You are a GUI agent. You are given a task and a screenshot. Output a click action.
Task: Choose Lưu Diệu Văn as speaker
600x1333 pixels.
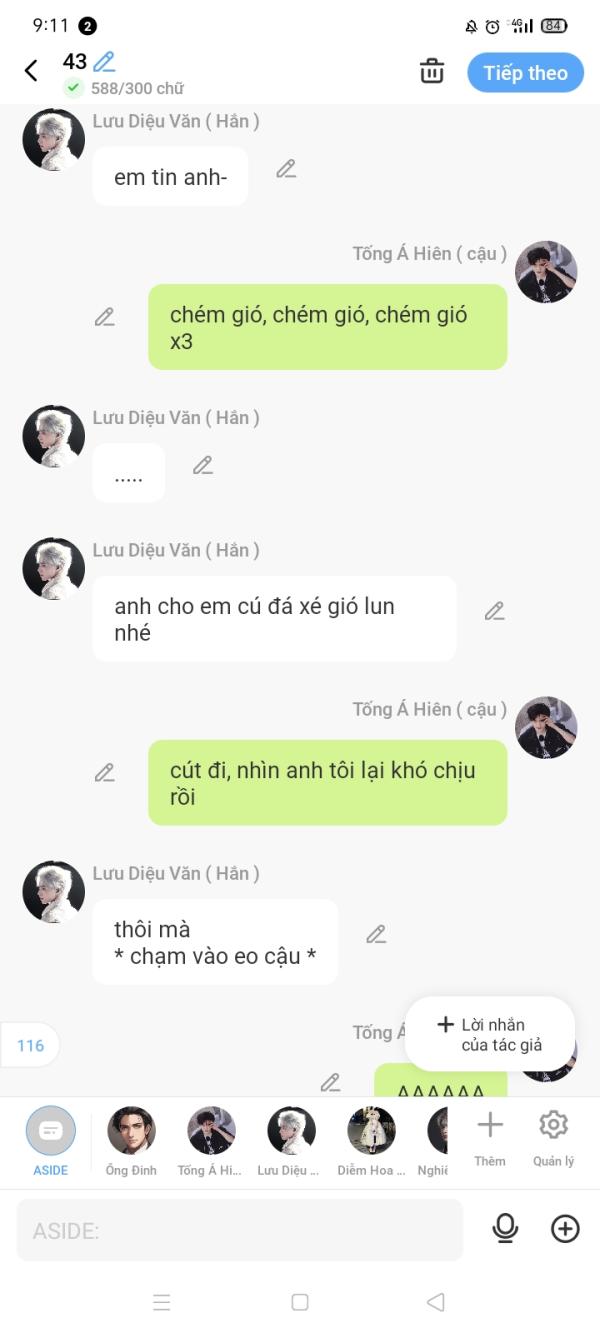[291, 1137]
